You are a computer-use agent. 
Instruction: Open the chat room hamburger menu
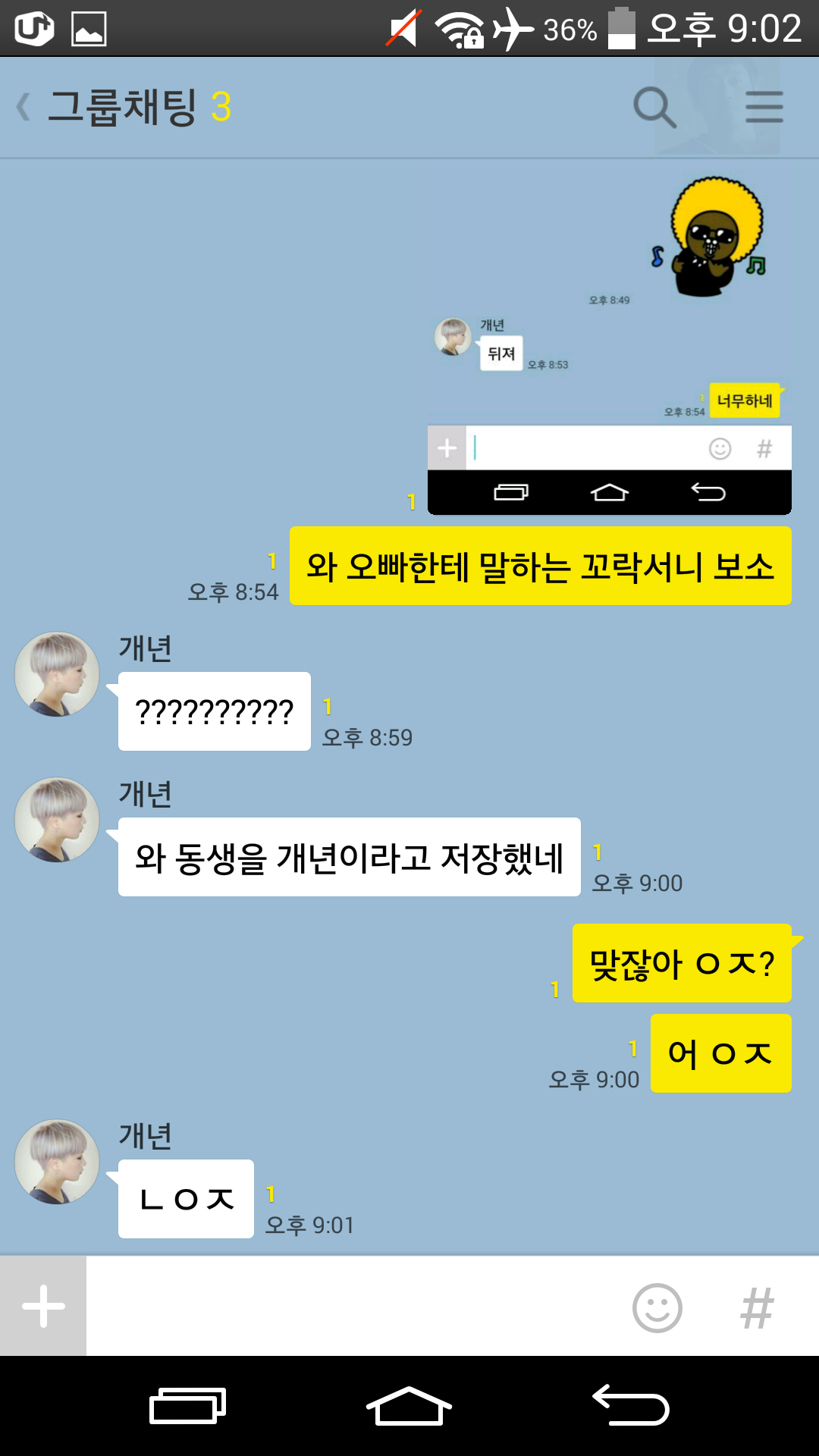[x=764, y=107]
